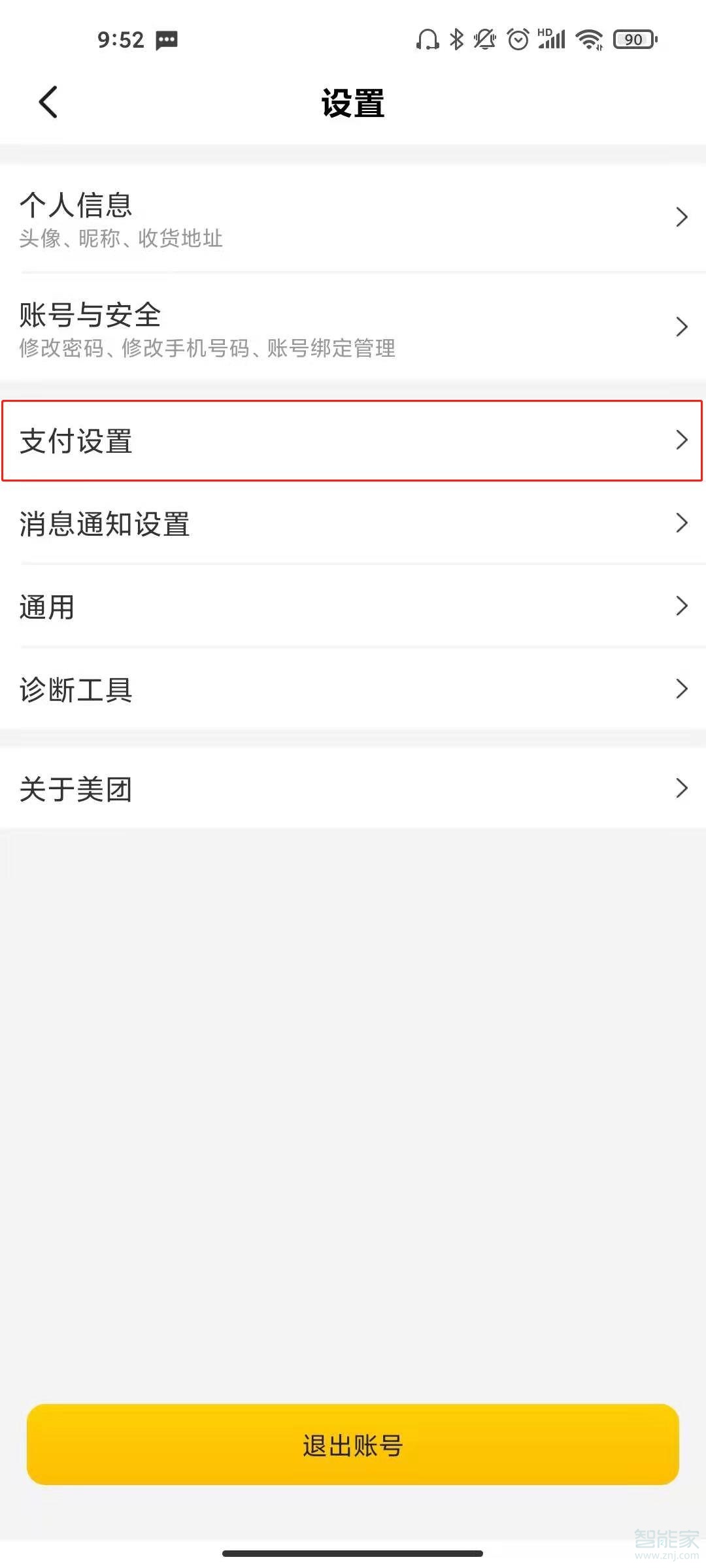Open the 诊断工具 entry
Image resolution: width=706 pixels, height=1568 pixels.
tap(353, 689)
